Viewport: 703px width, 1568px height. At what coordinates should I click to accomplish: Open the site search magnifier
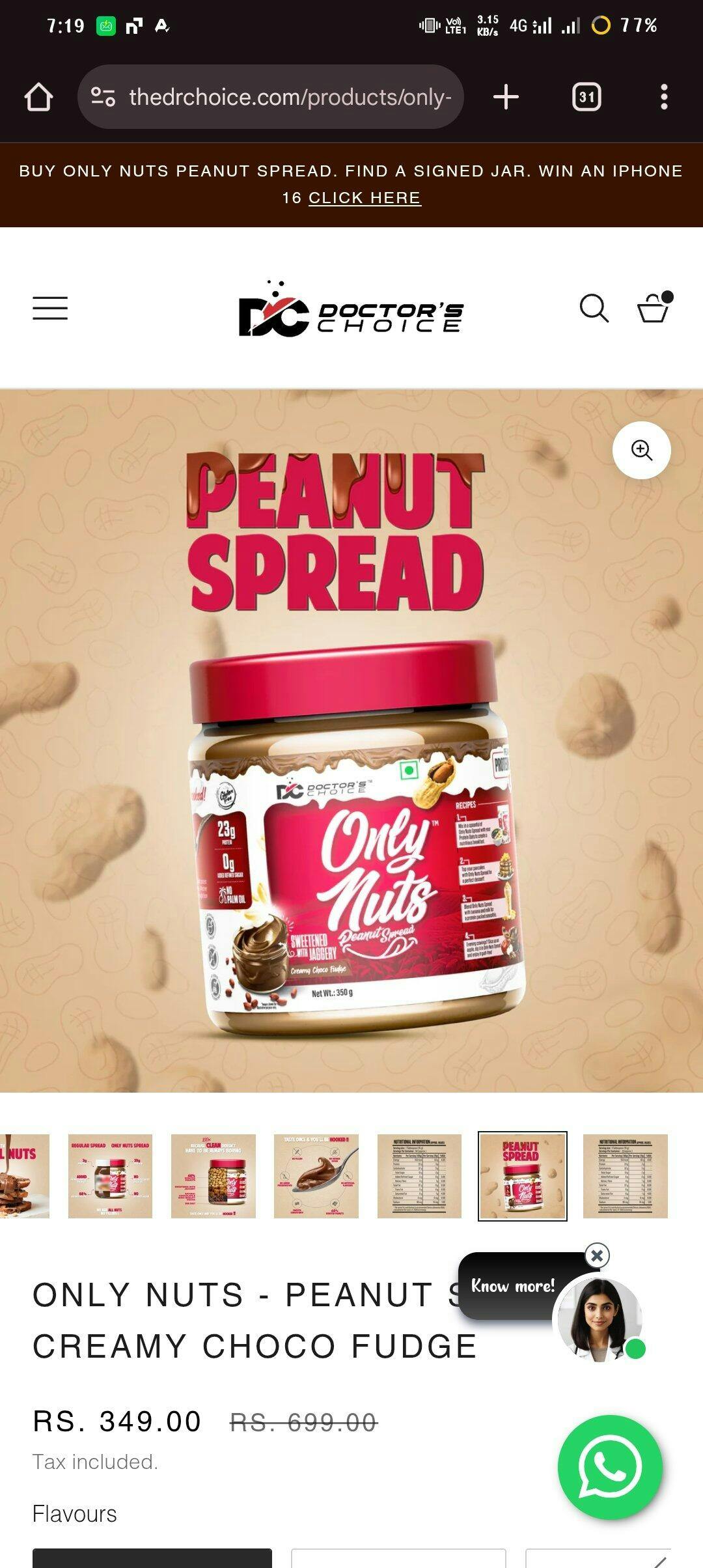tap(594, 308)
